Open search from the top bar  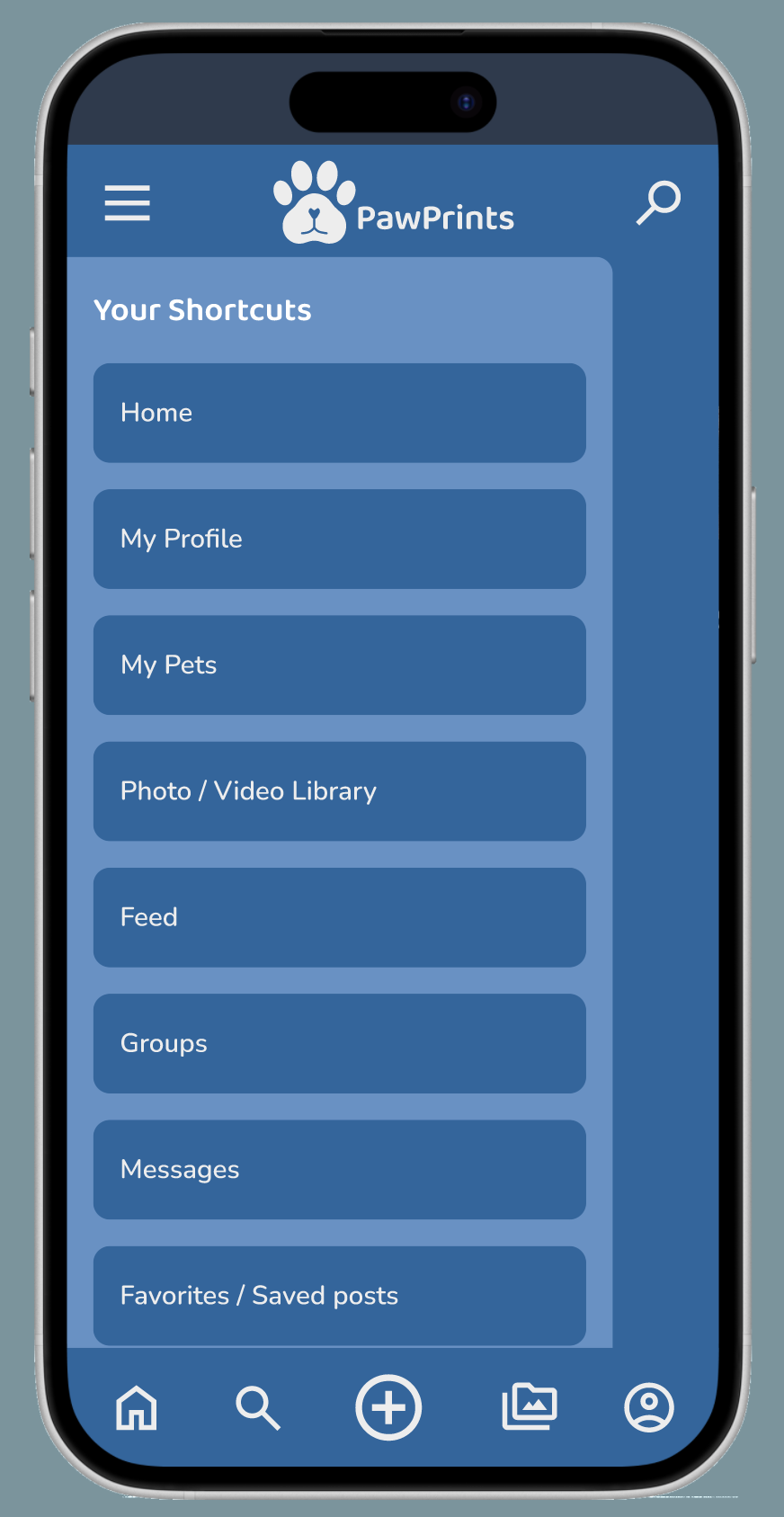point(659,202)
